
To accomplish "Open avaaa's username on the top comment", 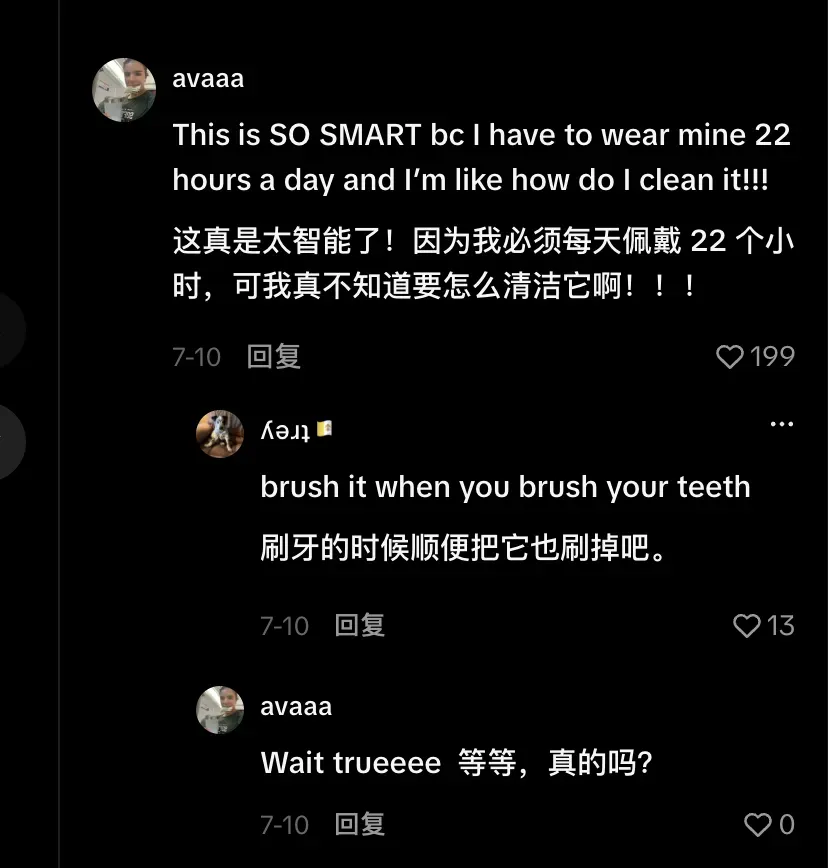I will tap(208, 79).
